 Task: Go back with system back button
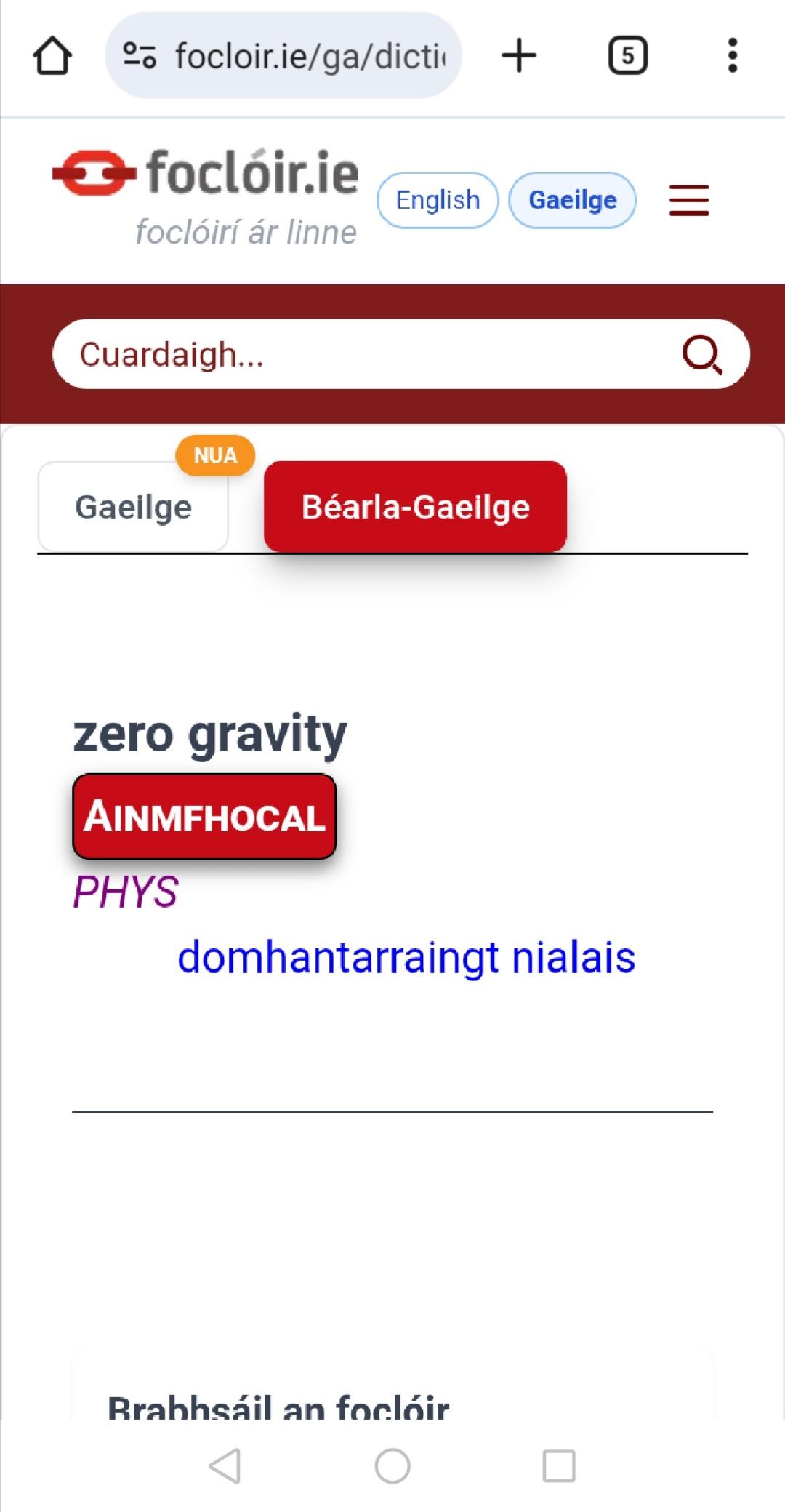225,1465
